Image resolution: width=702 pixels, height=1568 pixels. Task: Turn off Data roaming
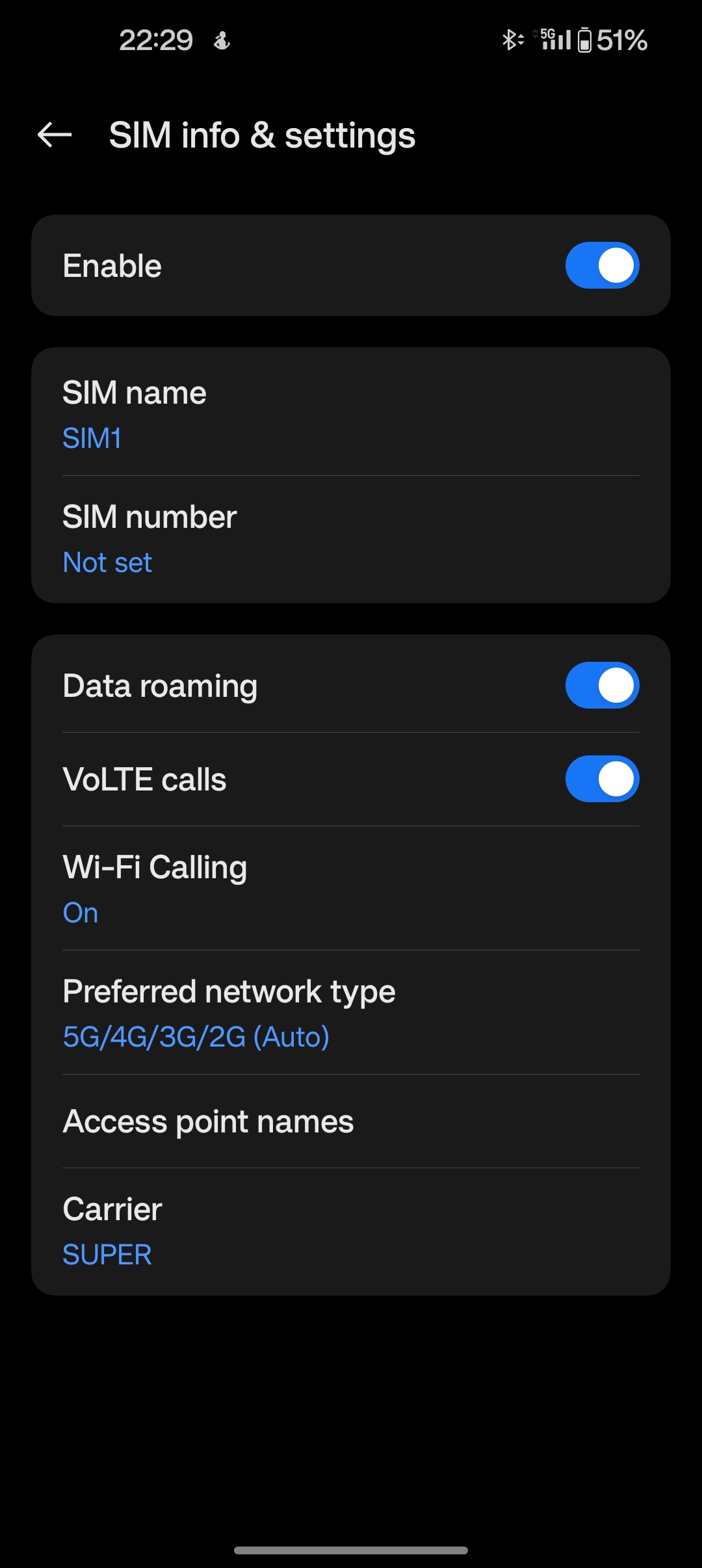pos(602,685)
